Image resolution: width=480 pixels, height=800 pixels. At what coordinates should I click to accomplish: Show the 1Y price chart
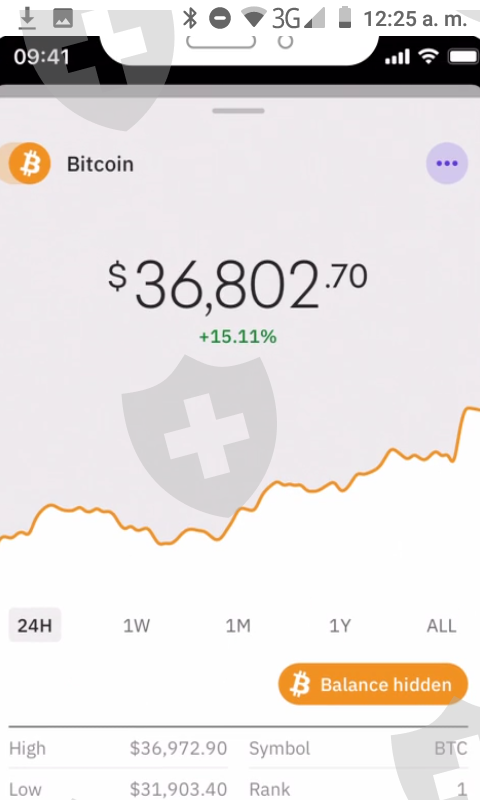pyautogui.click(x=340, y=626)
